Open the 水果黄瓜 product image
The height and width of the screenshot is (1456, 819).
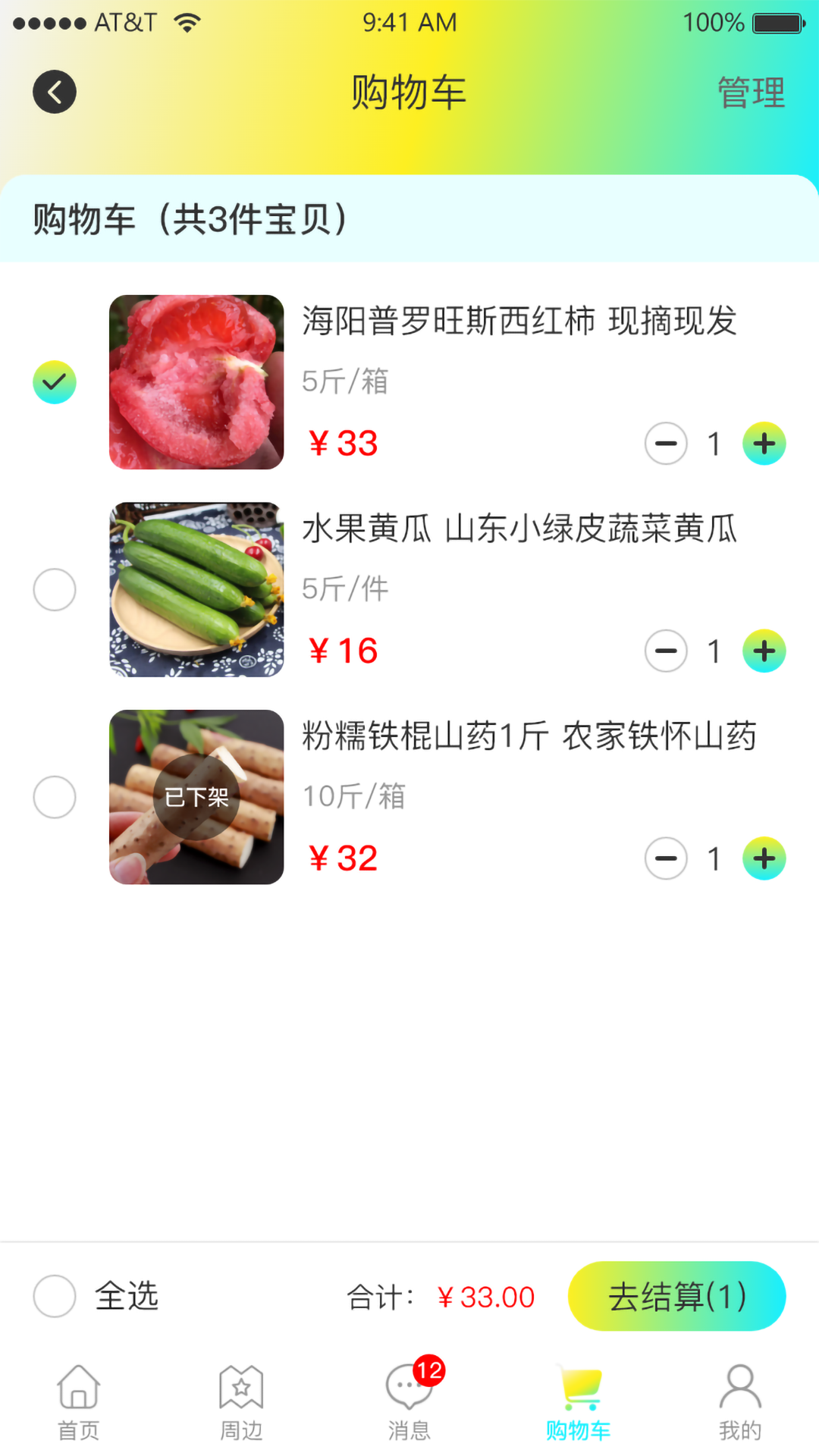[x=196, y=589]
